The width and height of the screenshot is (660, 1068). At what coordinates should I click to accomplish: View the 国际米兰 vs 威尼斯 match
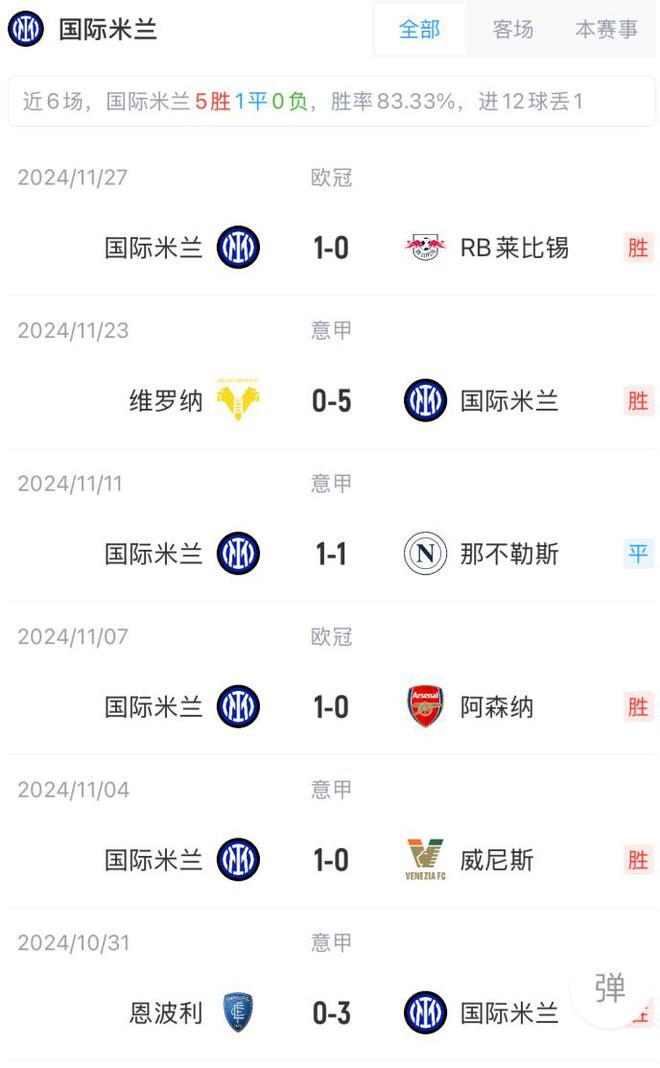tap(331, 860)
